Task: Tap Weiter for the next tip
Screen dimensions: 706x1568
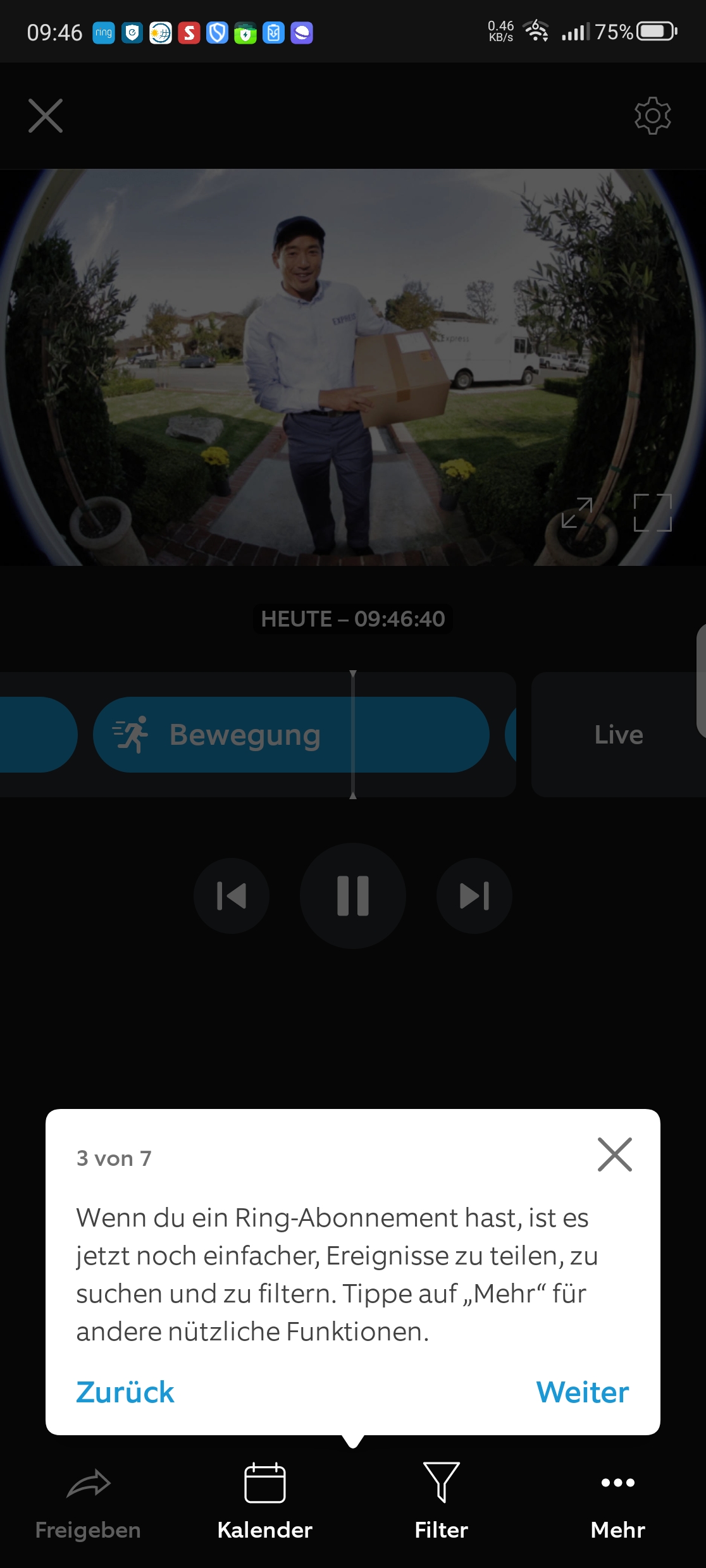Action: coord(582,1392)
